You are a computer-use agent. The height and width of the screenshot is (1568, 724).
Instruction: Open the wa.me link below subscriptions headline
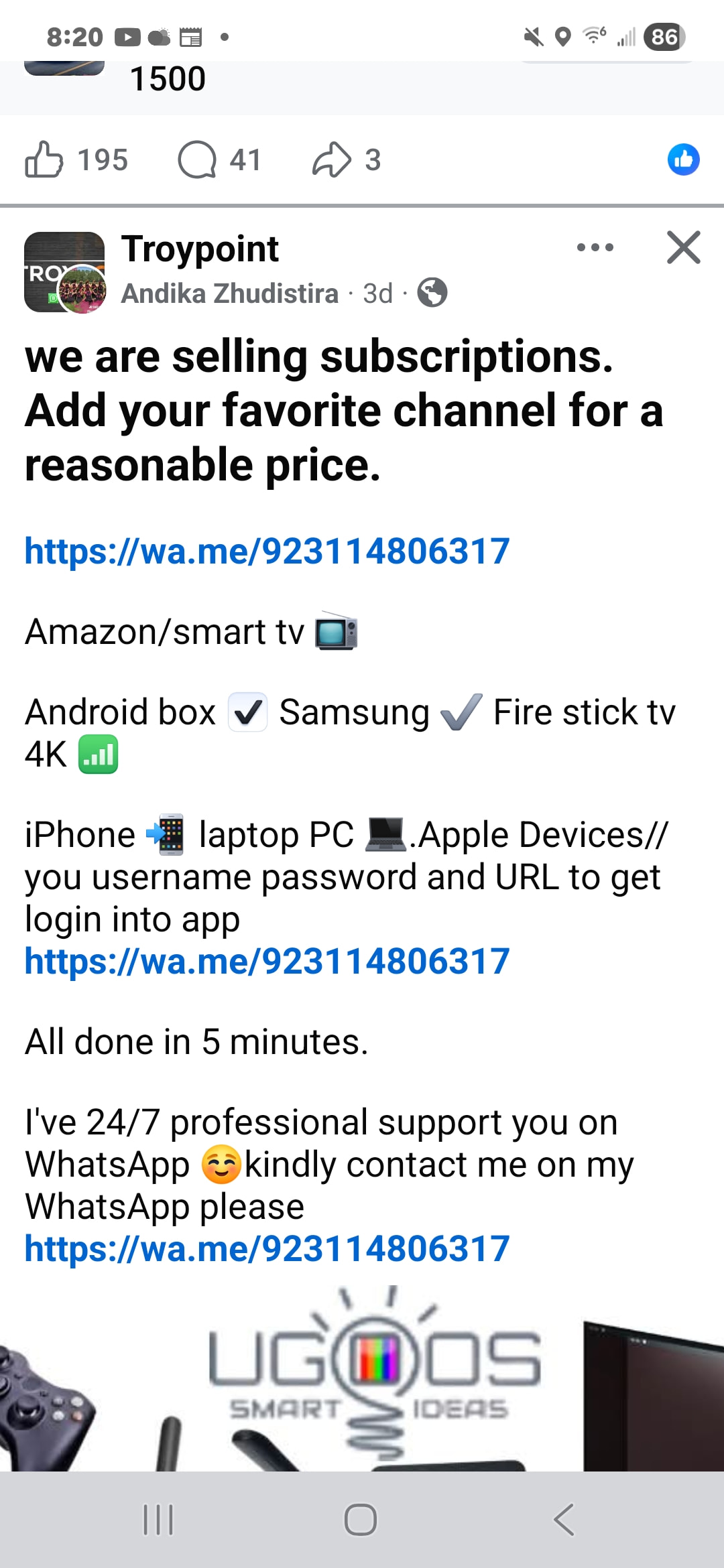[267, 551]
